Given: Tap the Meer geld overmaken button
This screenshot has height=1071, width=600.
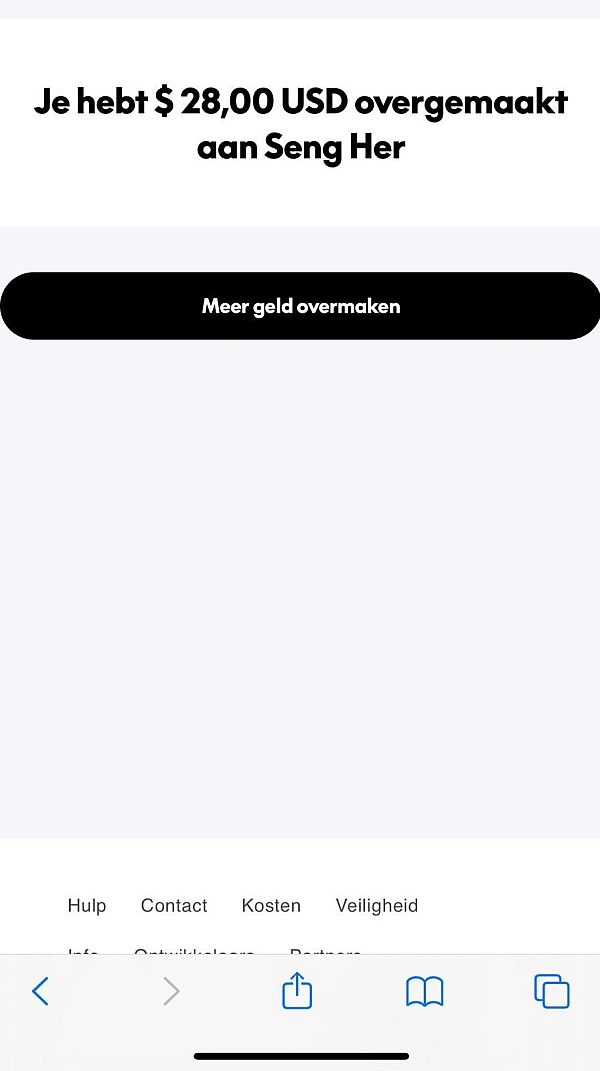Looking at the screenshot, I should pyautogui.click(x=300, y=305).
